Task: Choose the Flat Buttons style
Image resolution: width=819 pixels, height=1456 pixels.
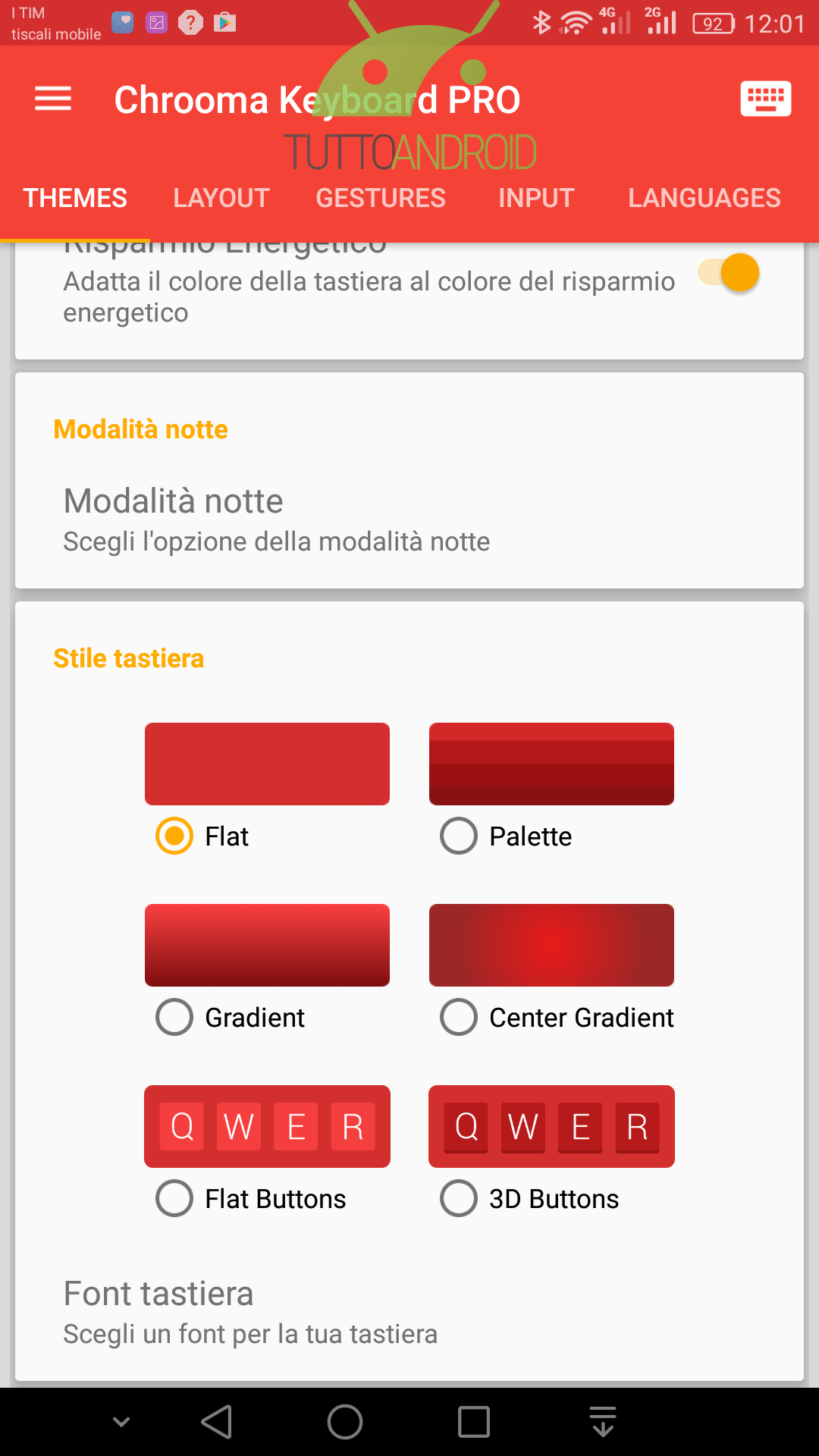Action: tap(174, 1198)
